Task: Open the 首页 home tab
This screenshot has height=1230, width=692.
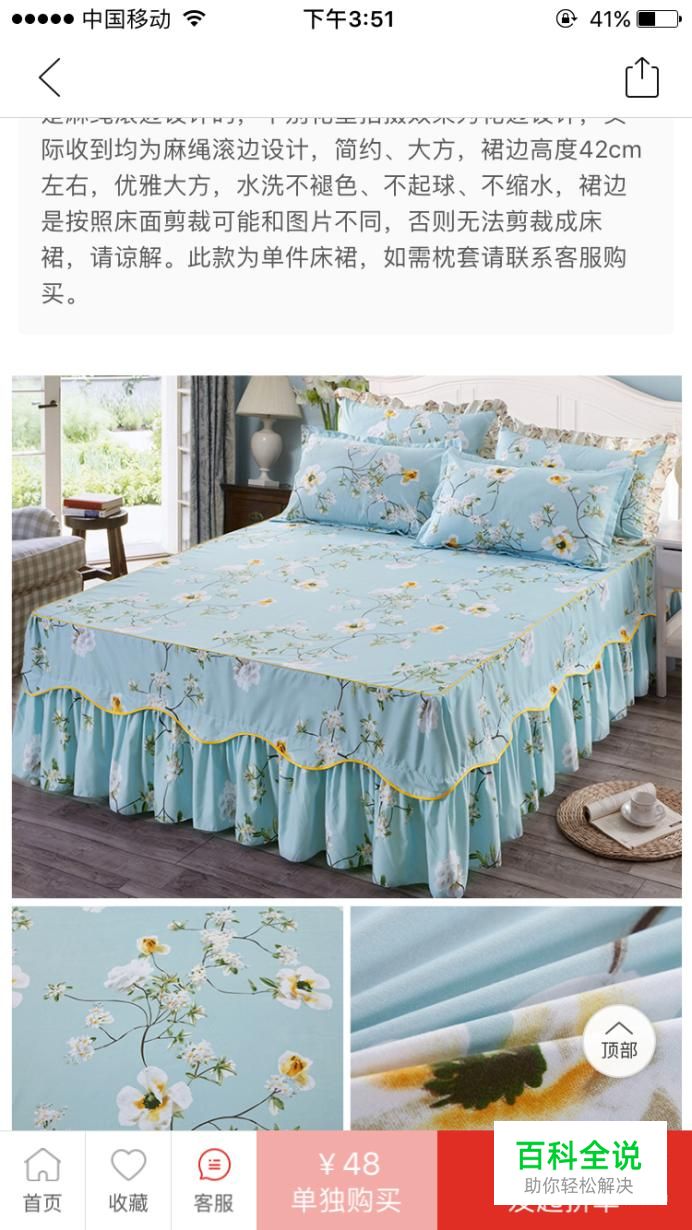Action: pyautogui.click(x=42, y=1181)
